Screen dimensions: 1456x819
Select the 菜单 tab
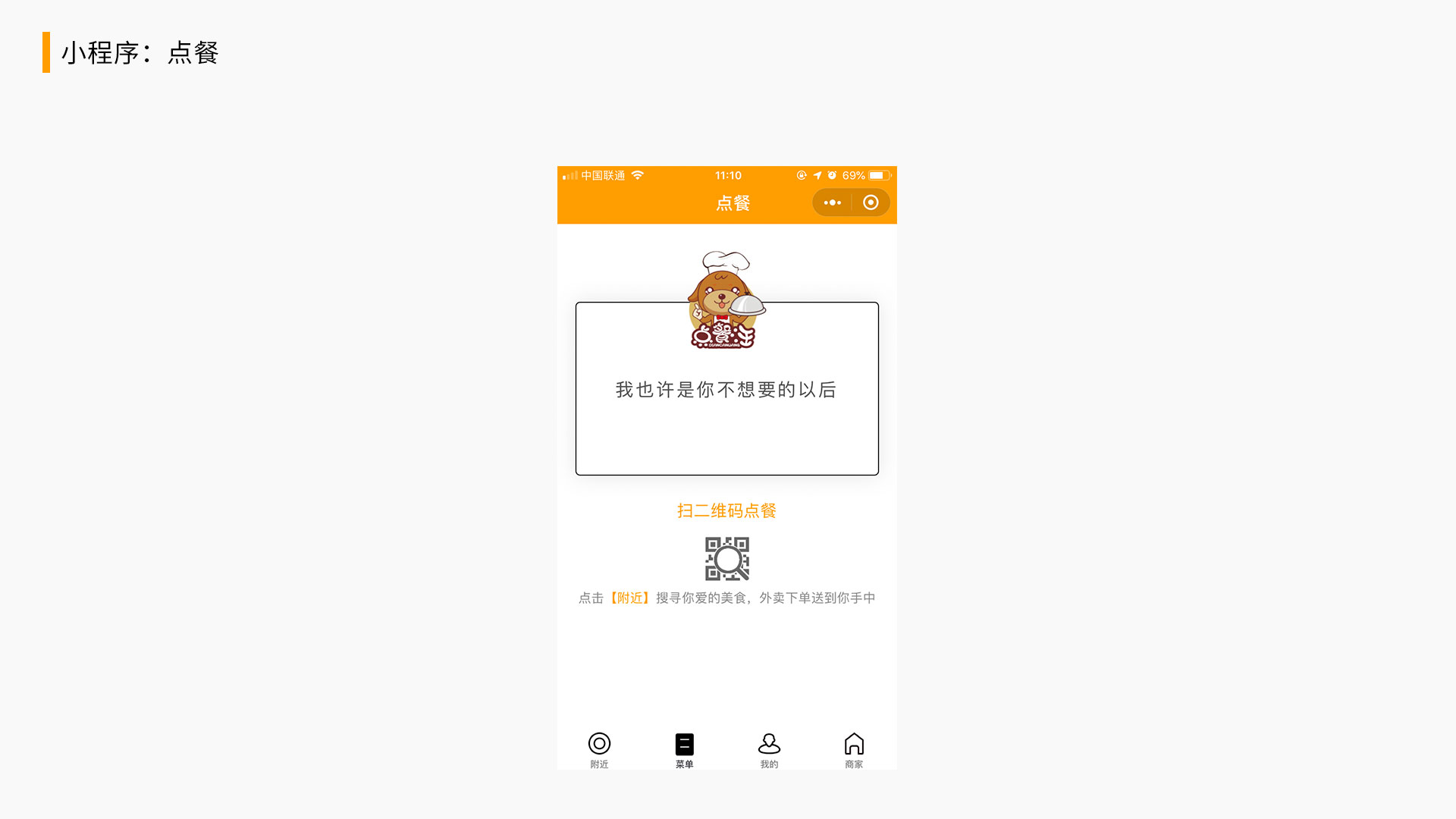[684, 750]
